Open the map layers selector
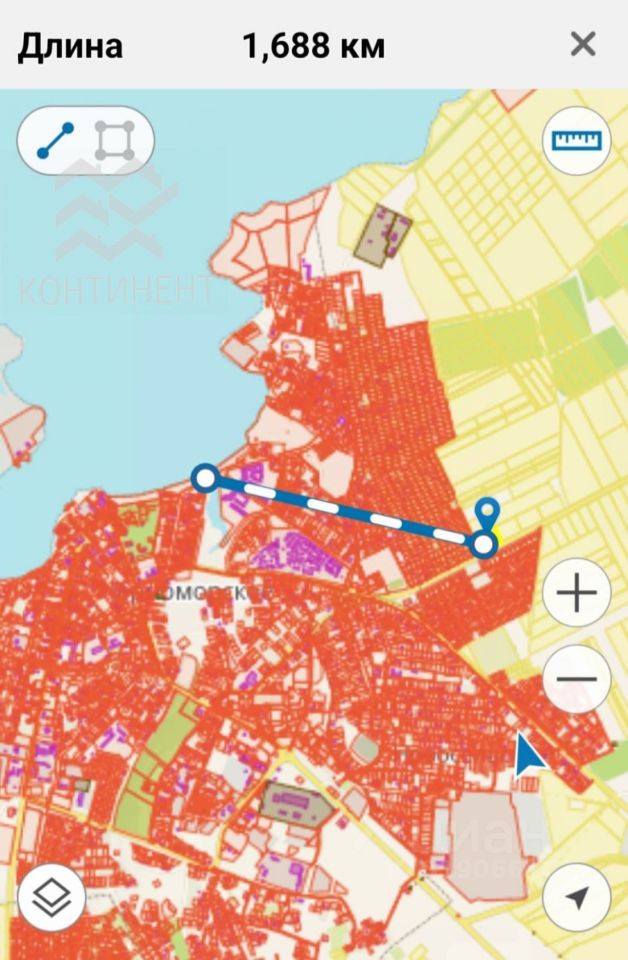The height and width of the screenshot is (960, 628). [x=51, y=897]
